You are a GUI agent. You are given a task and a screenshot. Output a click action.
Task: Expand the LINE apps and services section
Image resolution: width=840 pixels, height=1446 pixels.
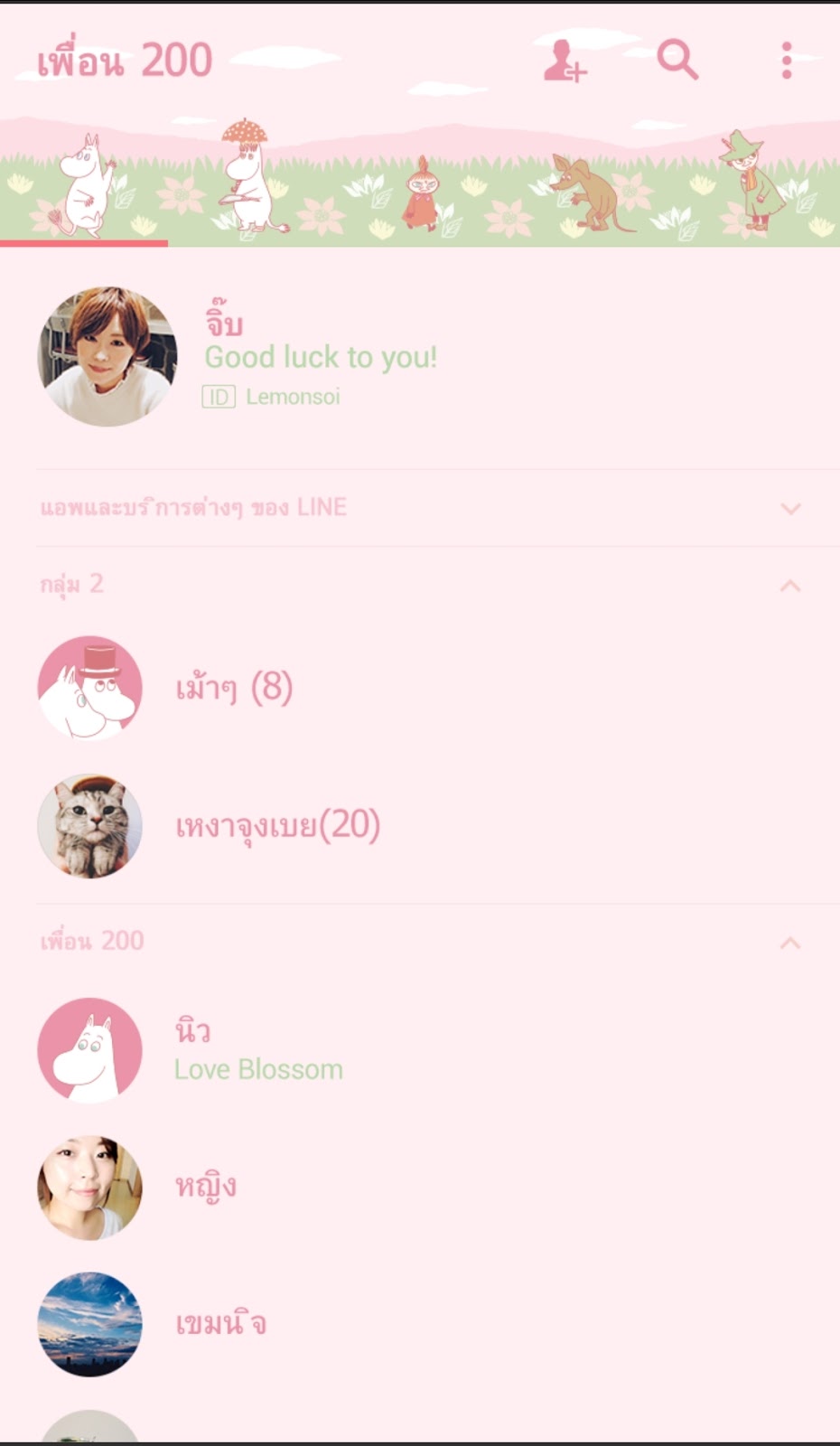coord(790,508)
